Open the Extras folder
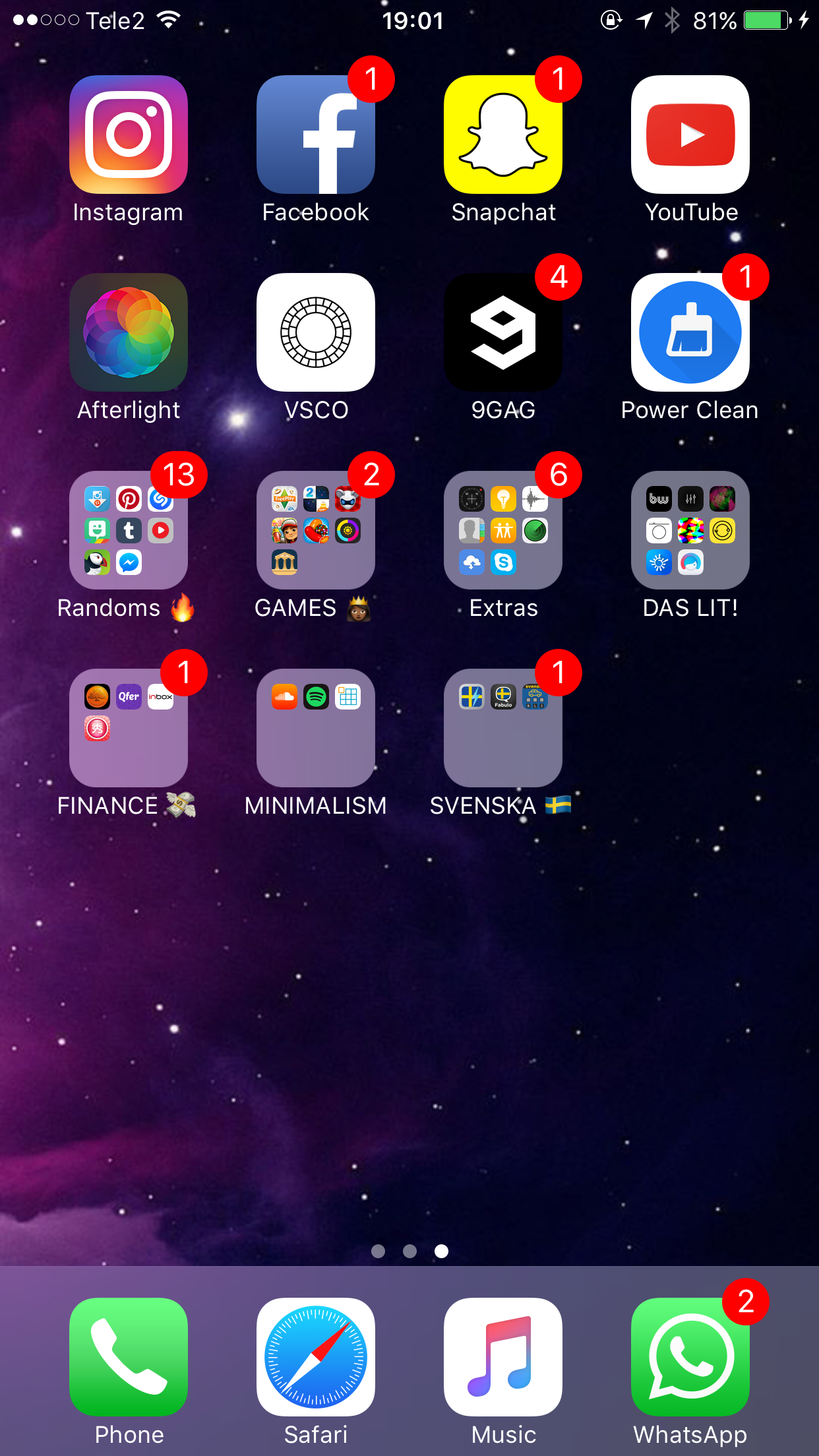Screen dimensions: 819x1456 503,530
